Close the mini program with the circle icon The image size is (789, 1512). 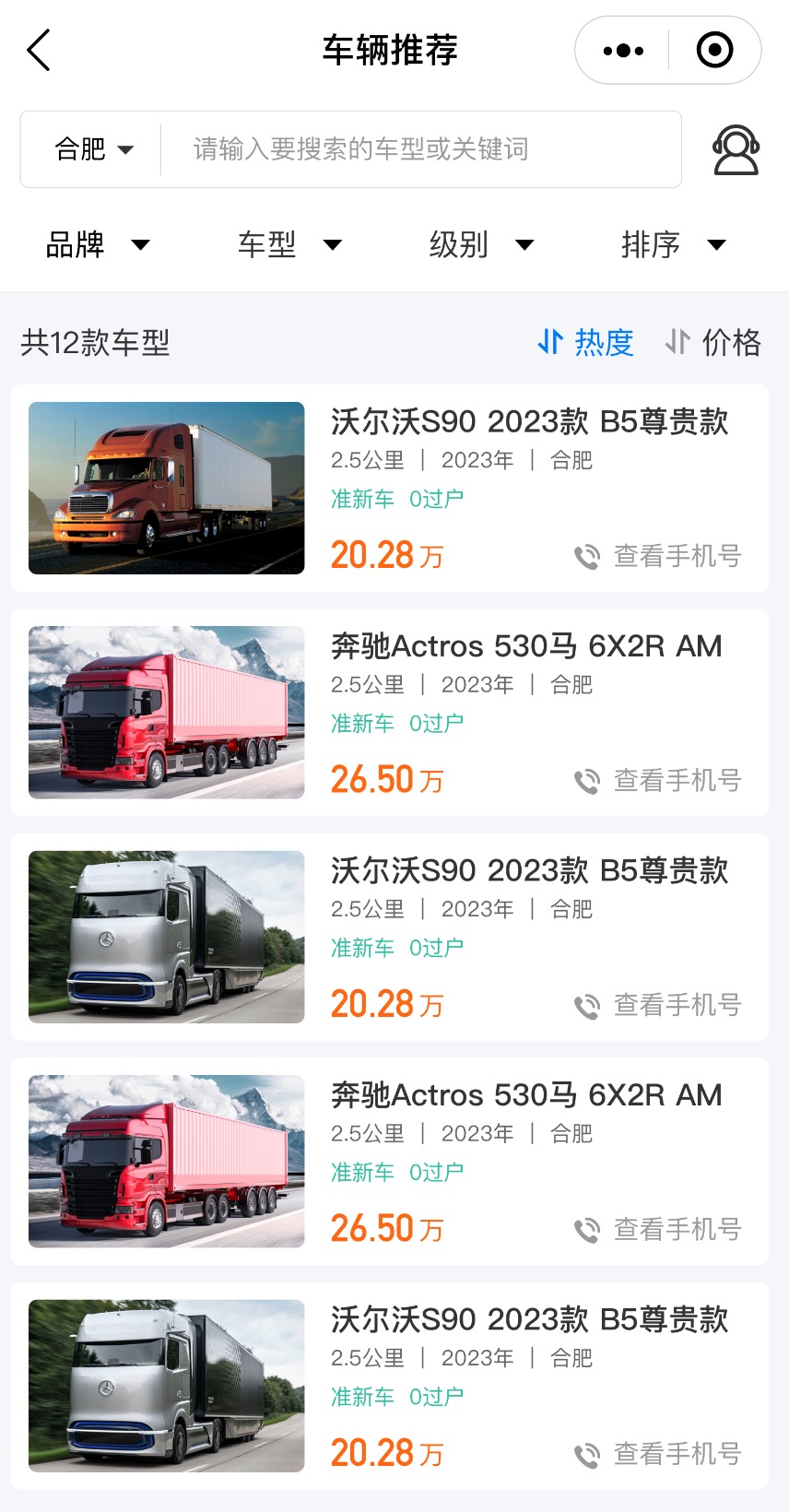point(715,51)
